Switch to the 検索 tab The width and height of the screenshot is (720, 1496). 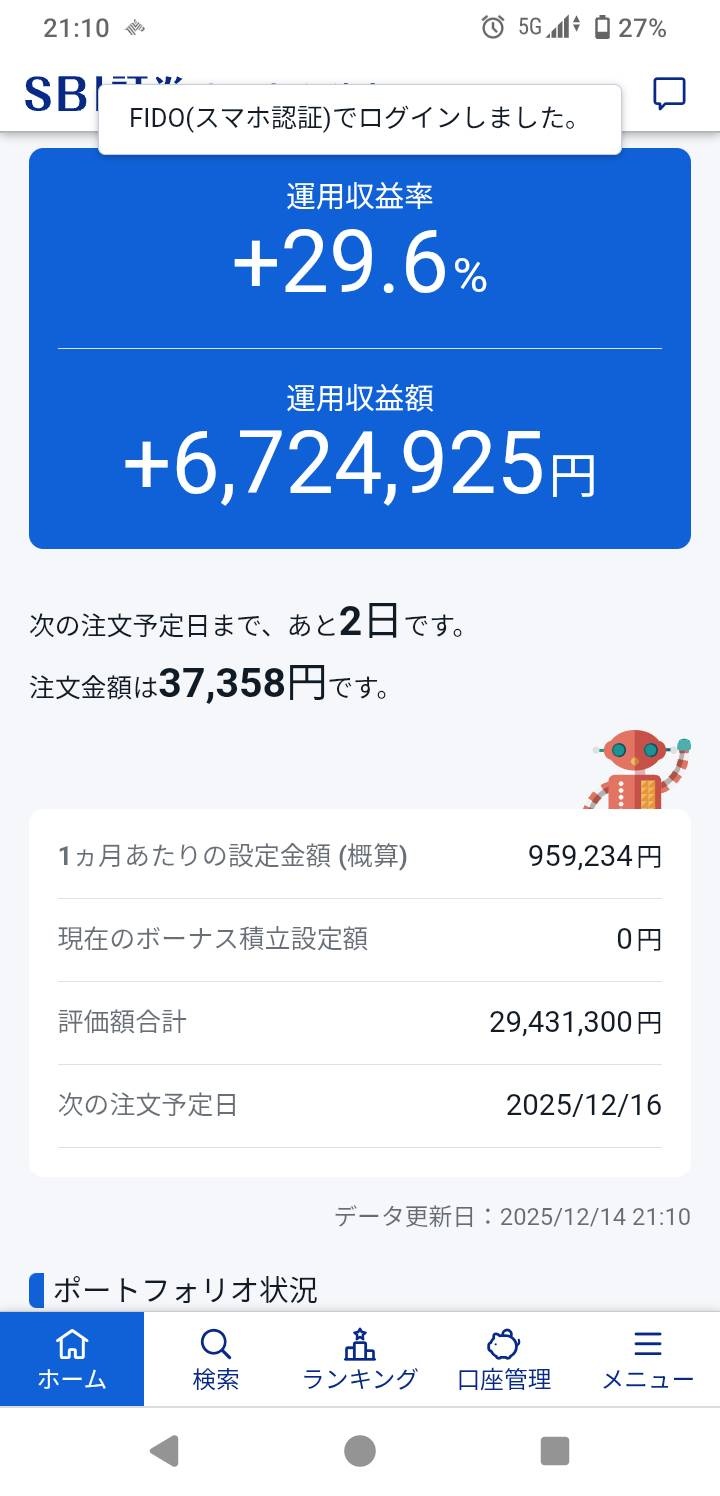216,1359
